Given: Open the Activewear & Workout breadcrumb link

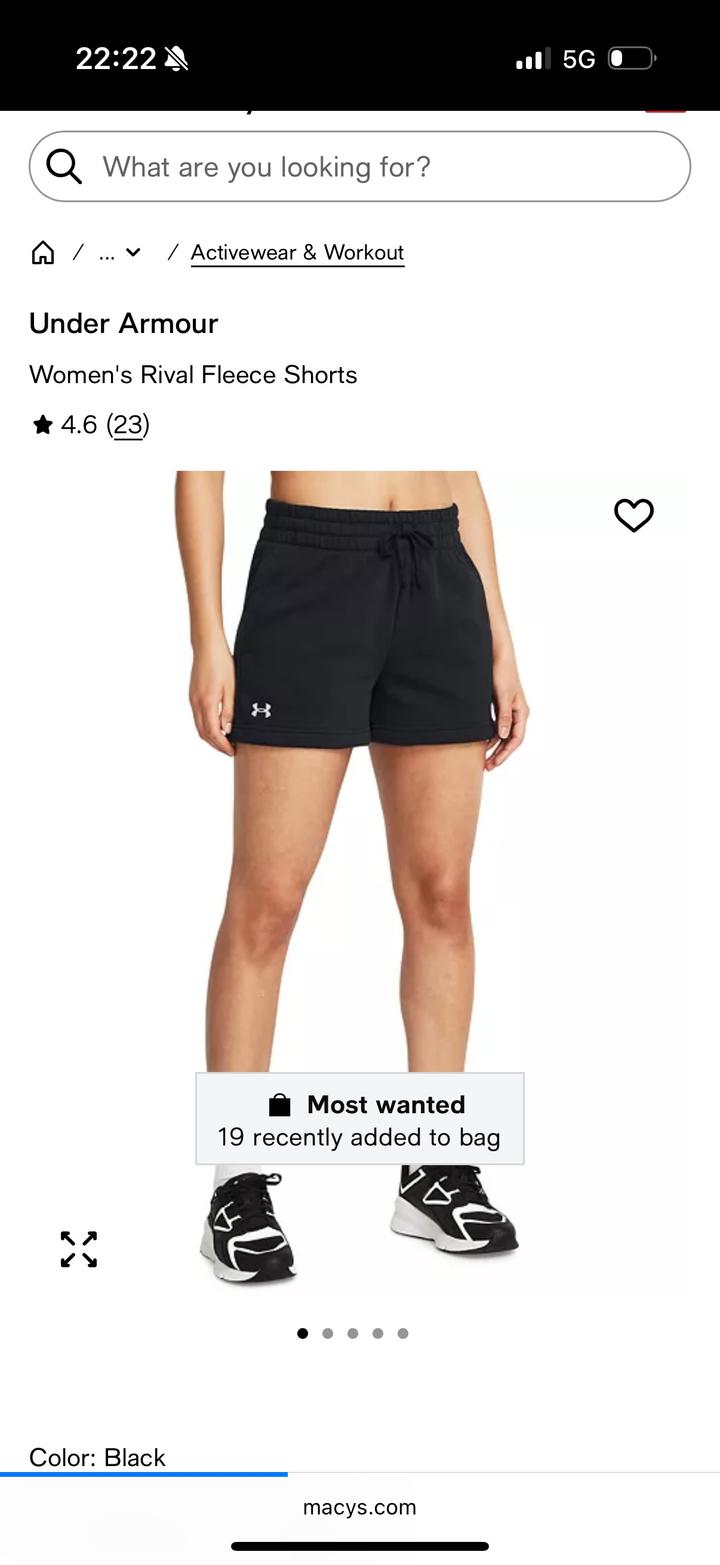Looking at the screenshot, I should click(297, 253).
